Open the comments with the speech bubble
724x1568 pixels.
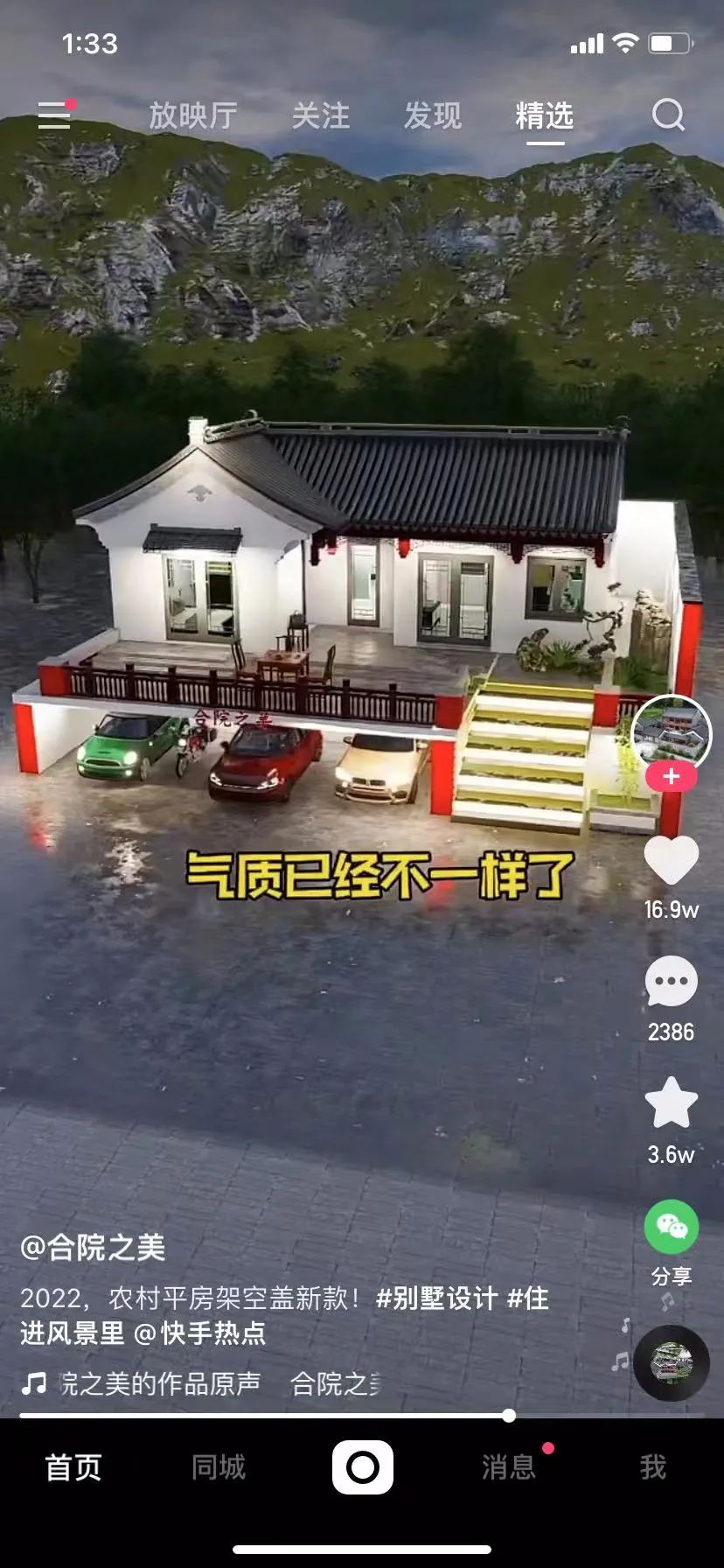tap(671, 982)
